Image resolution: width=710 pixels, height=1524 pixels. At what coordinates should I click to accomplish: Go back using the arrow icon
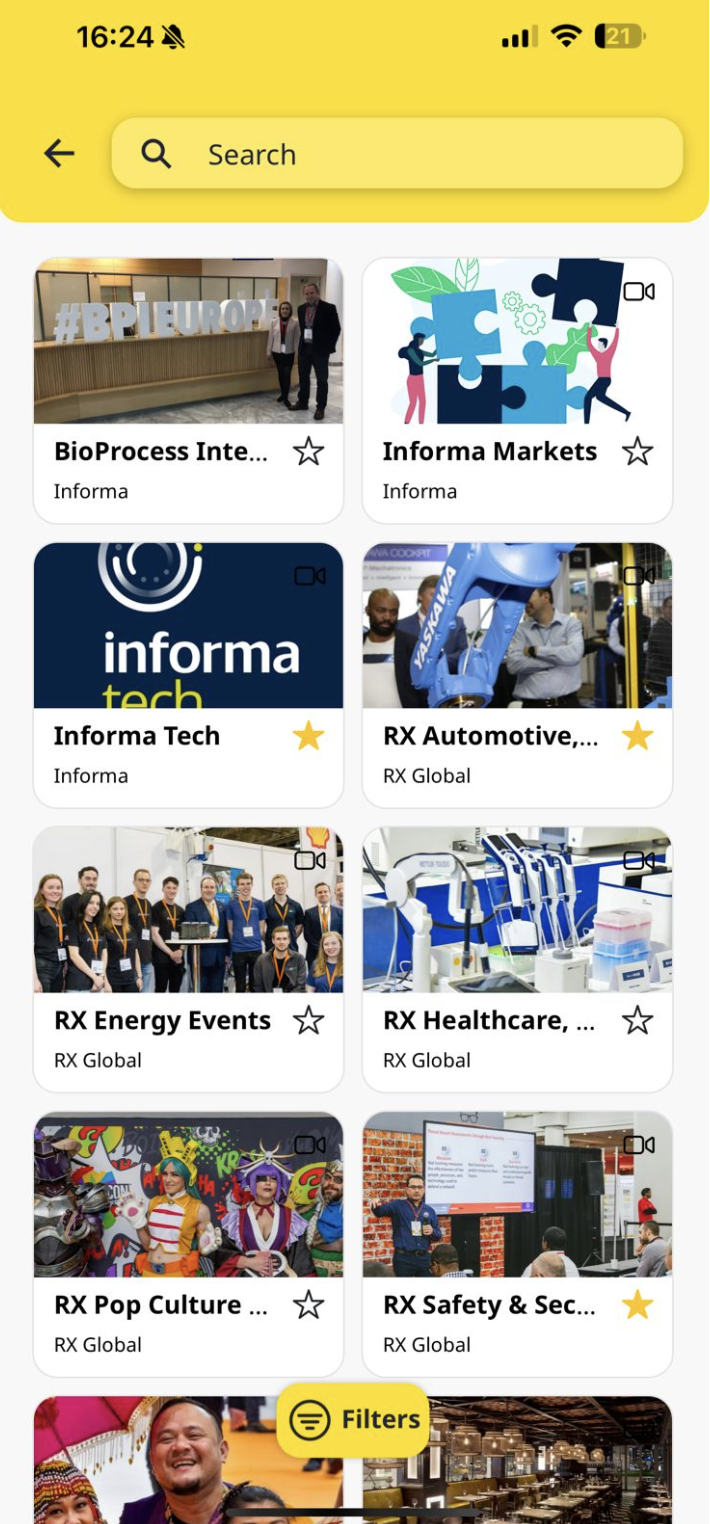[x=59, y=153]
